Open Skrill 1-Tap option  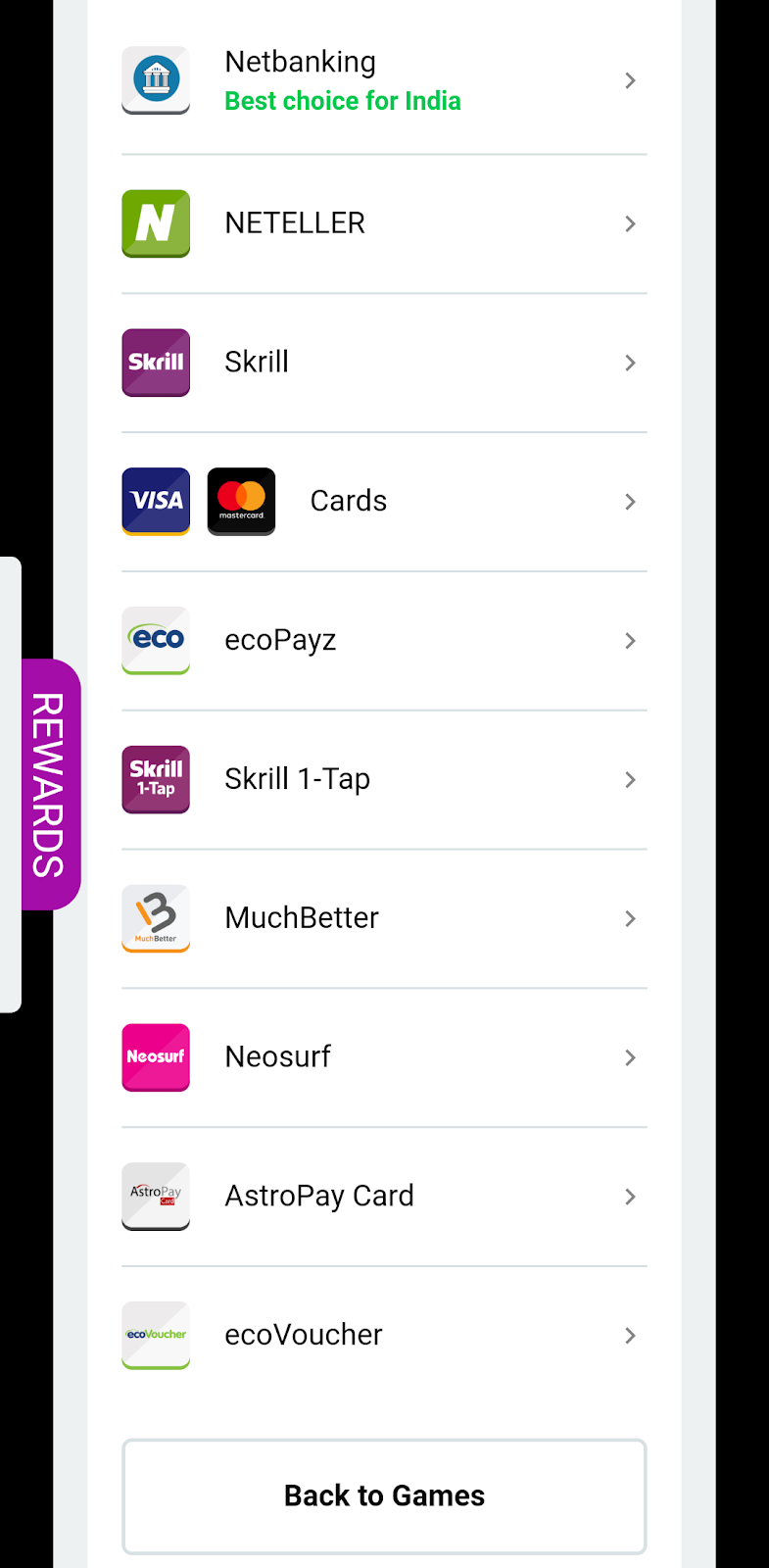[384, 780]
